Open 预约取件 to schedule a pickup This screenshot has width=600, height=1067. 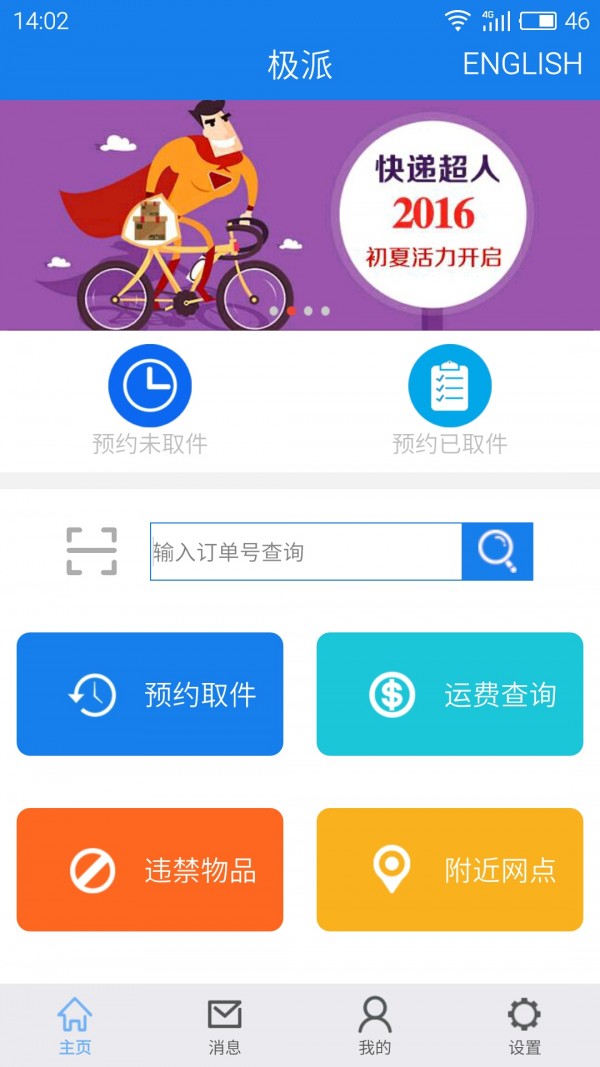point(150,694)
